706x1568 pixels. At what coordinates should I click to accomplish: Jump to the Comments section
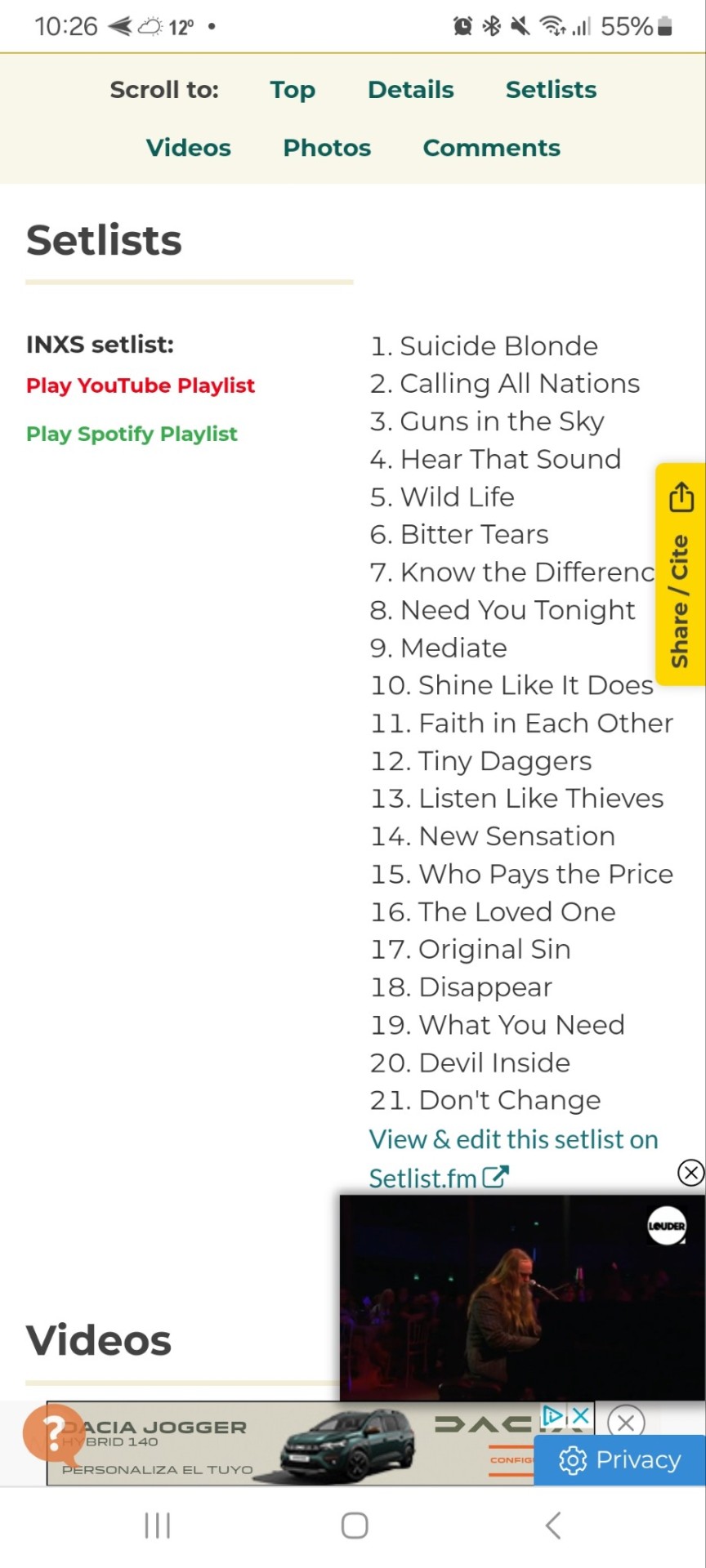click(491, 148)
